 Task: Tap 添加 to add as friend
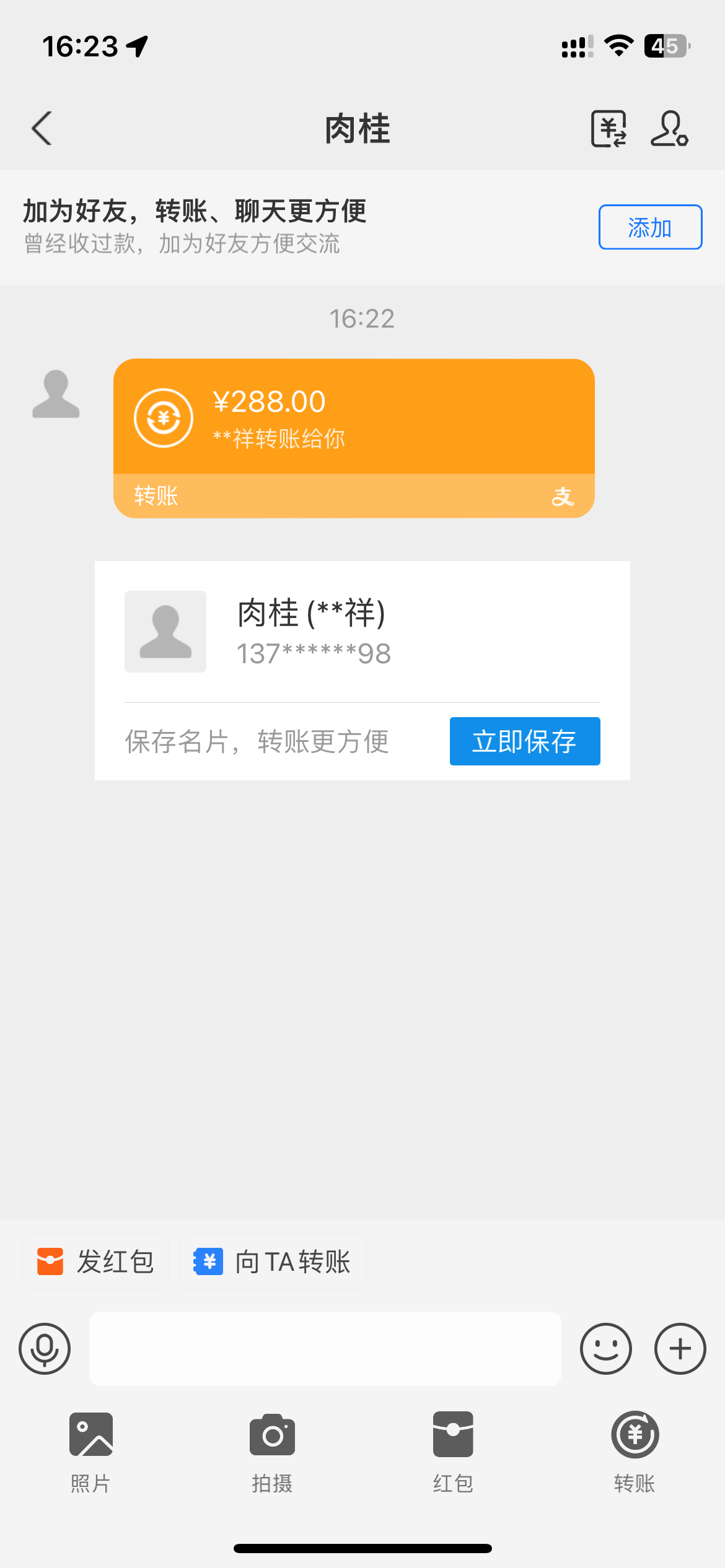[650, 227]
